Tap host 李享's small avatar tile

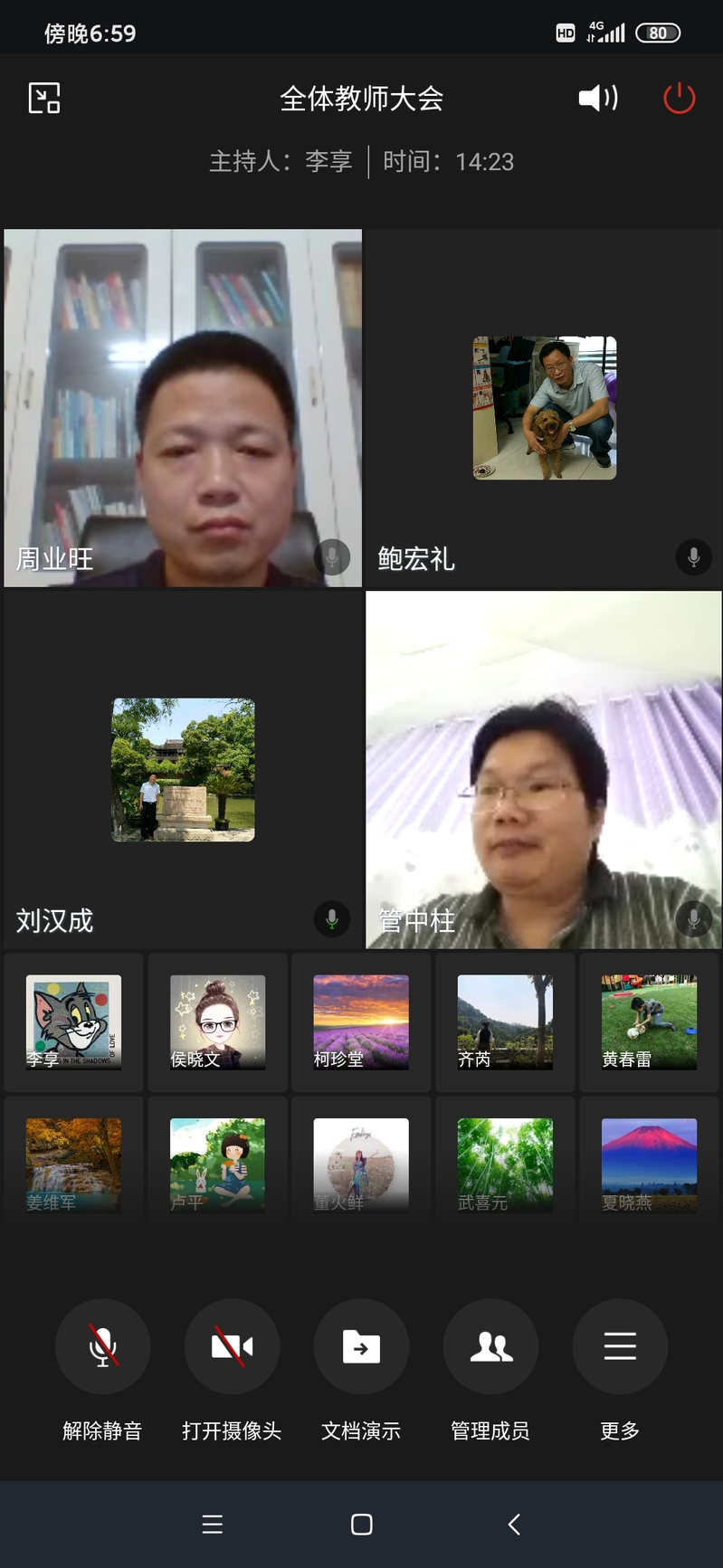73,1022
